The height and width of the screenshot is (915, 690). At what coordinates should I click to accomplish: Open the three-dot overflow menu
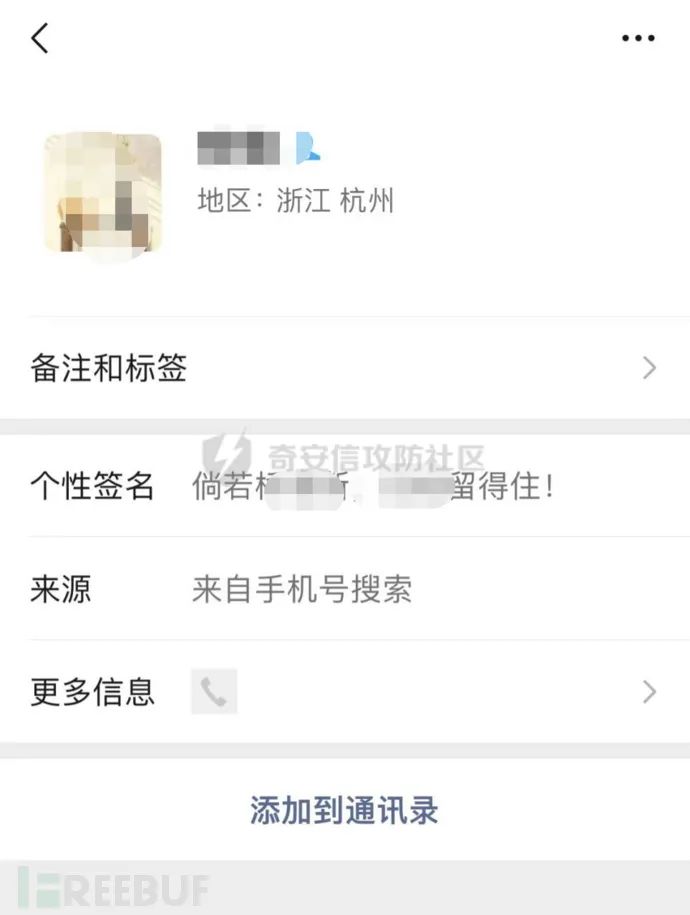(x=637, y=39)
